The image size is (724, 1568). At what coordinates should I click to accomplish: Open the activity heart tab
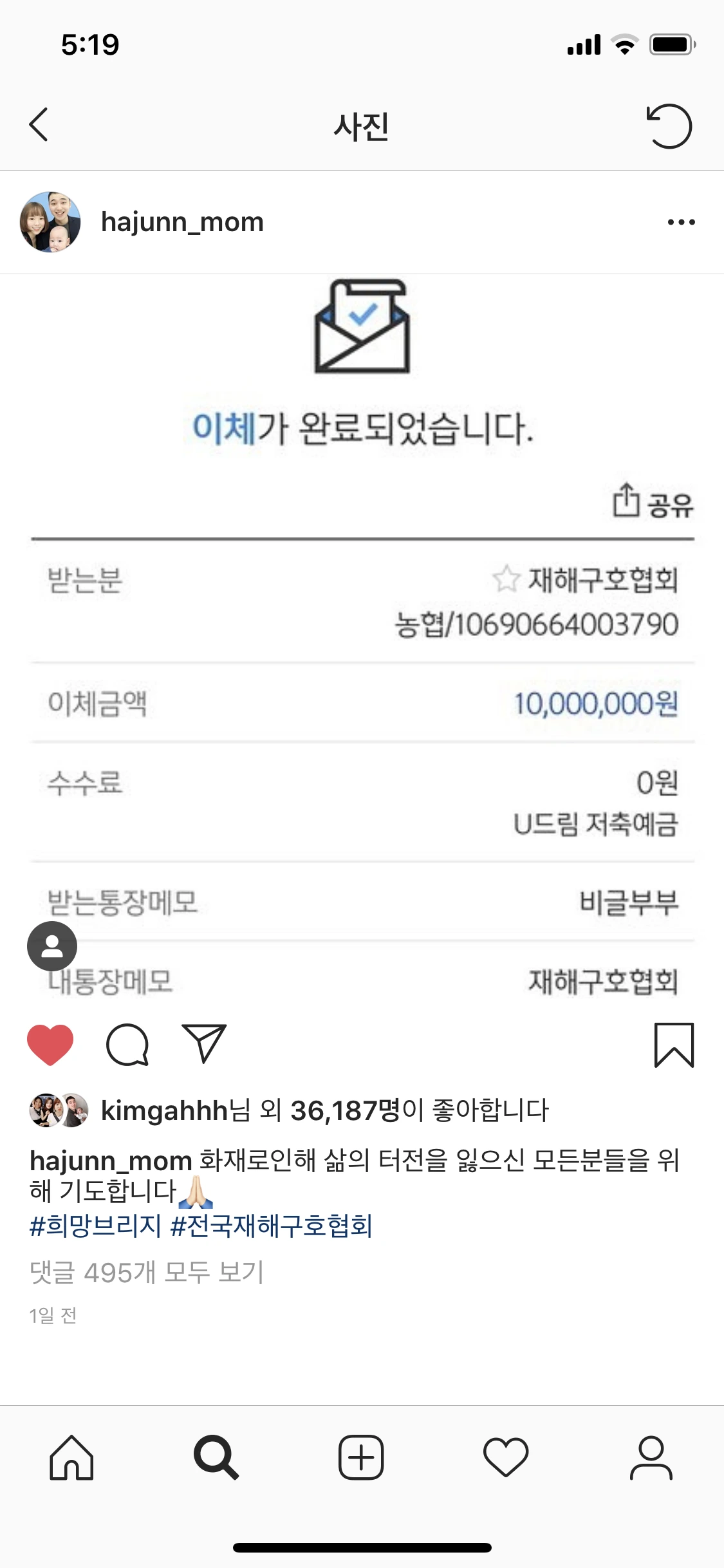click(x=506, y=1457)
